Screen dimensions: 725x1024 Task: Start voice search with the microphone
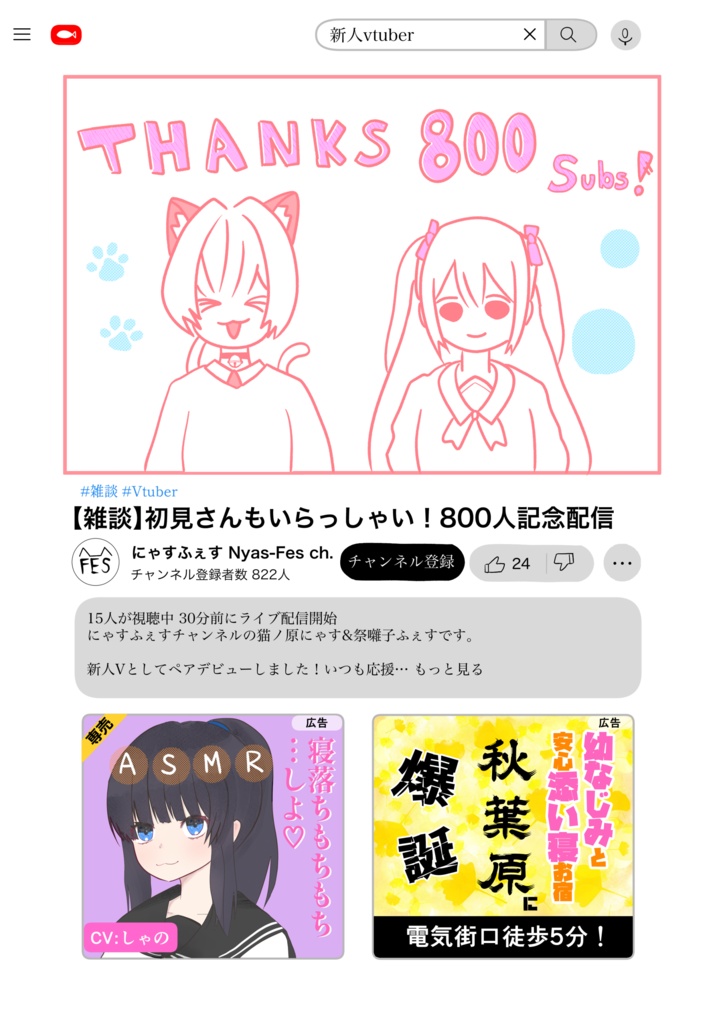625,35
